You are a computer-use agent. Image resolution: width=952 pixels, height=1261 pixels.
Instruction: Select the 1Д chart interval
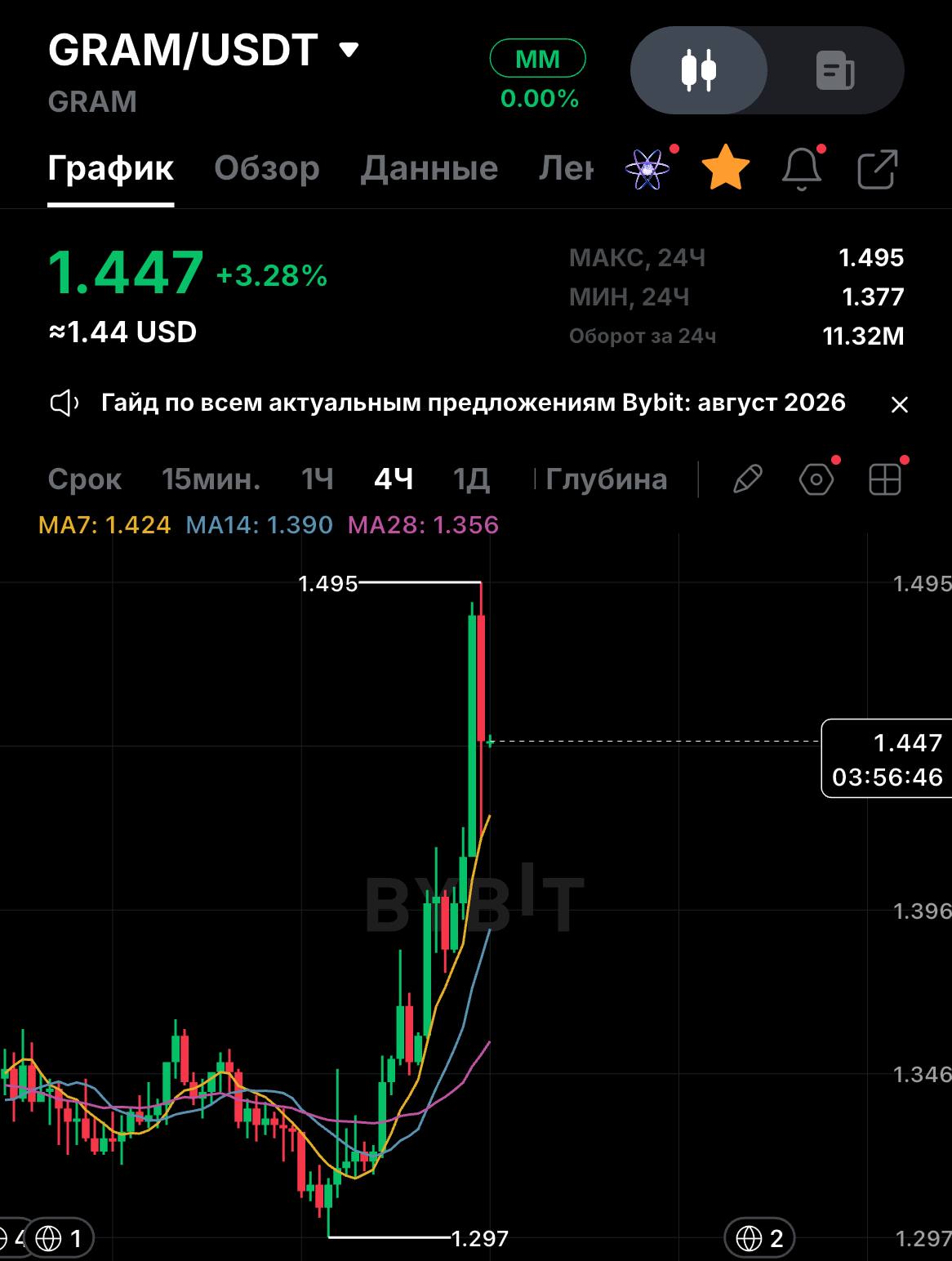point(471,479)
